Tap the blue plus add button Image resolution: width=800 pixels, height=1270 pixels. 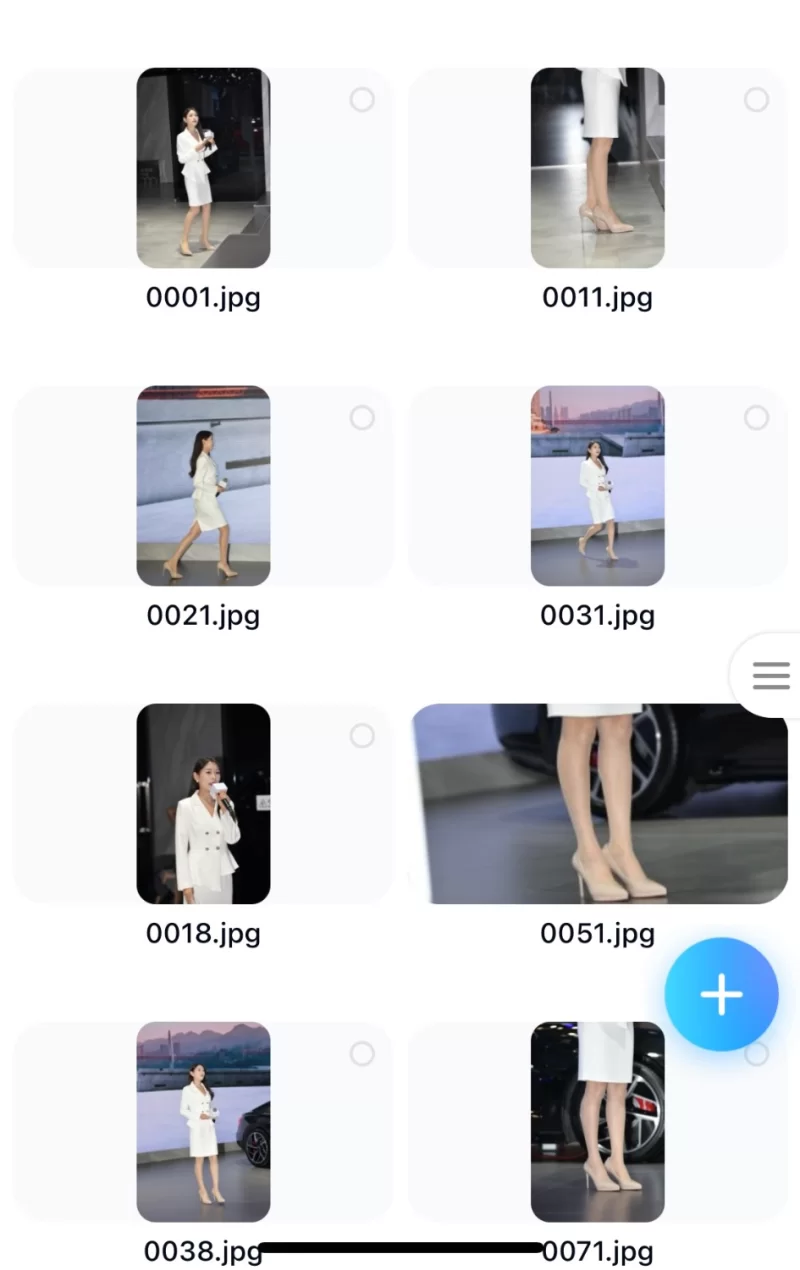point(721,994)
